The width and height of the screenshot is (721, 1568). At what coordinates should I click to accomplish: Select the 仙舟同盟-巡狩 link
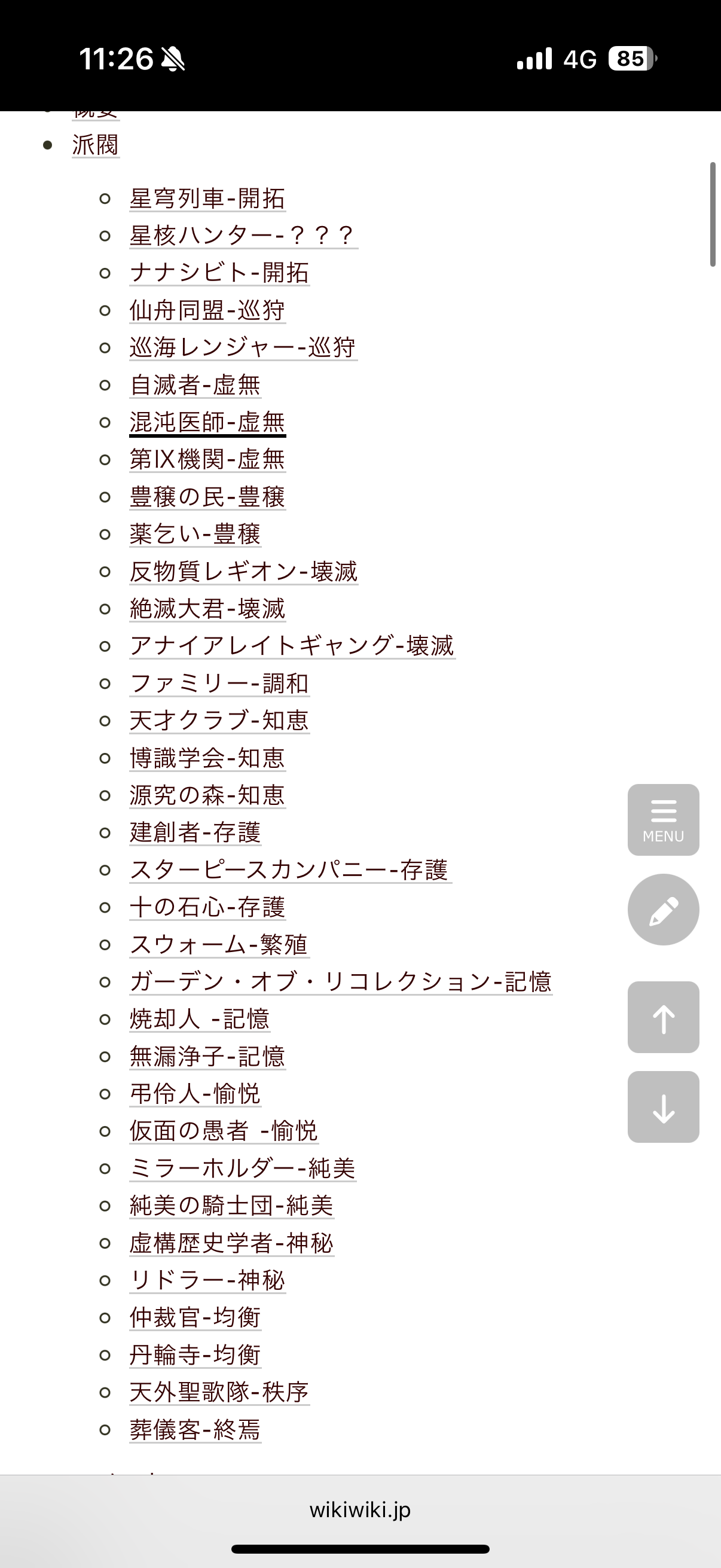point(207,310)
